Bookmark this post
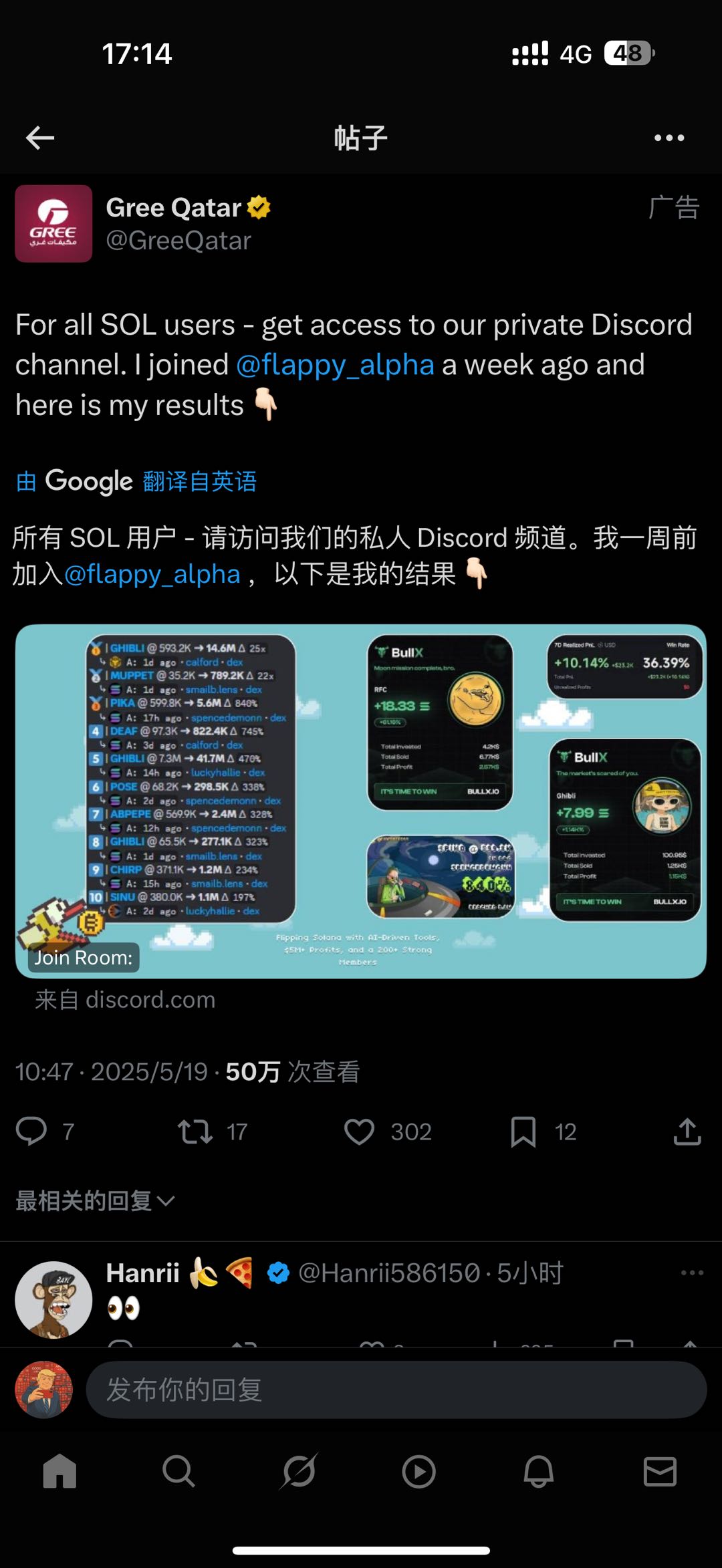The image size is (722, 1568). [x=523, y=1132]
